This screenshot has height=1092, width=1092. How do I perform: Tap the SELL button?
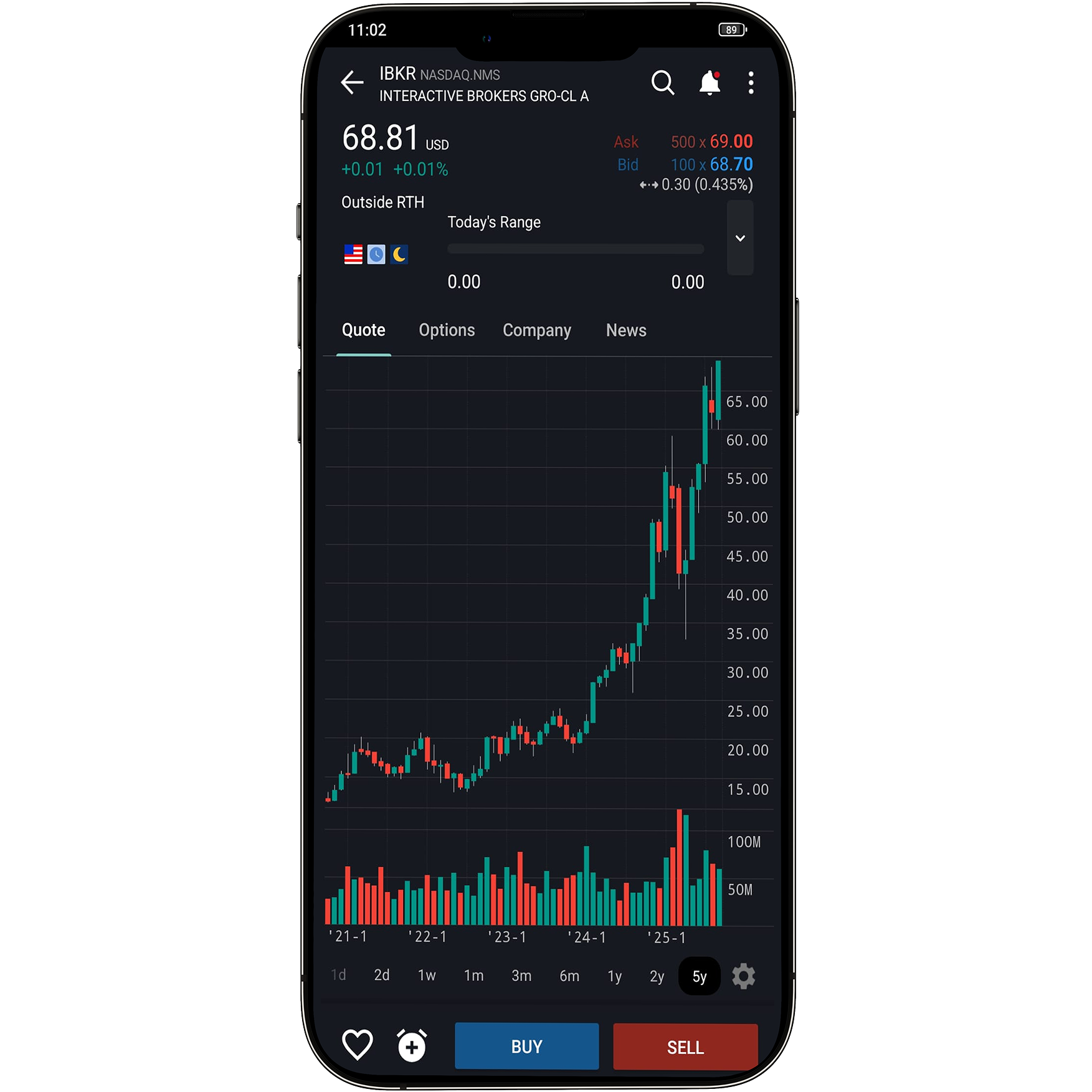(x=685, y=1047)
